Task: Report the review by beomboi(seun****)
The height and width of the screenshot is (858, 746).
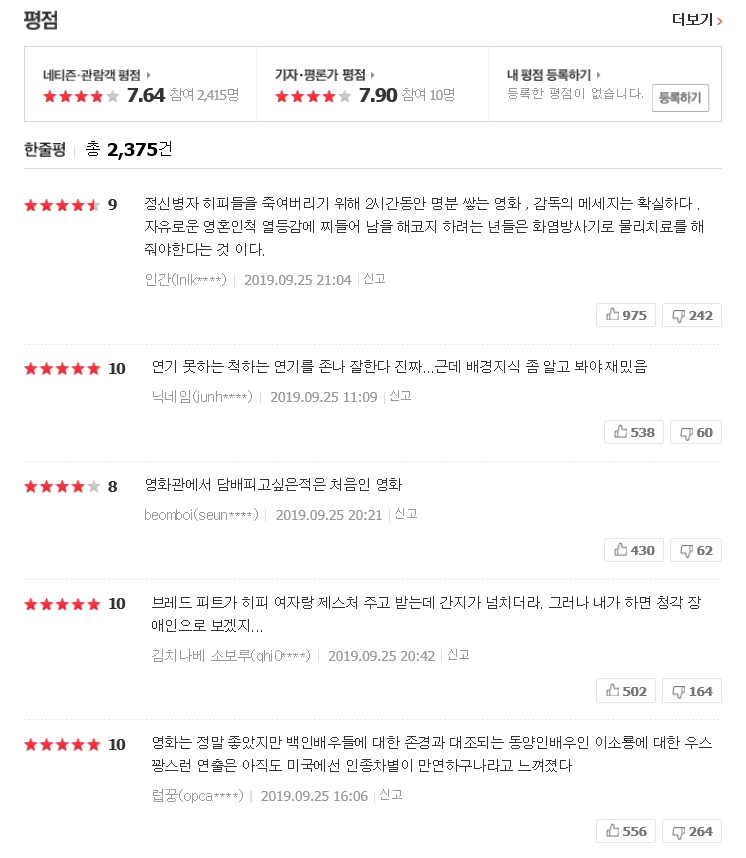Action: click(405, 514)
